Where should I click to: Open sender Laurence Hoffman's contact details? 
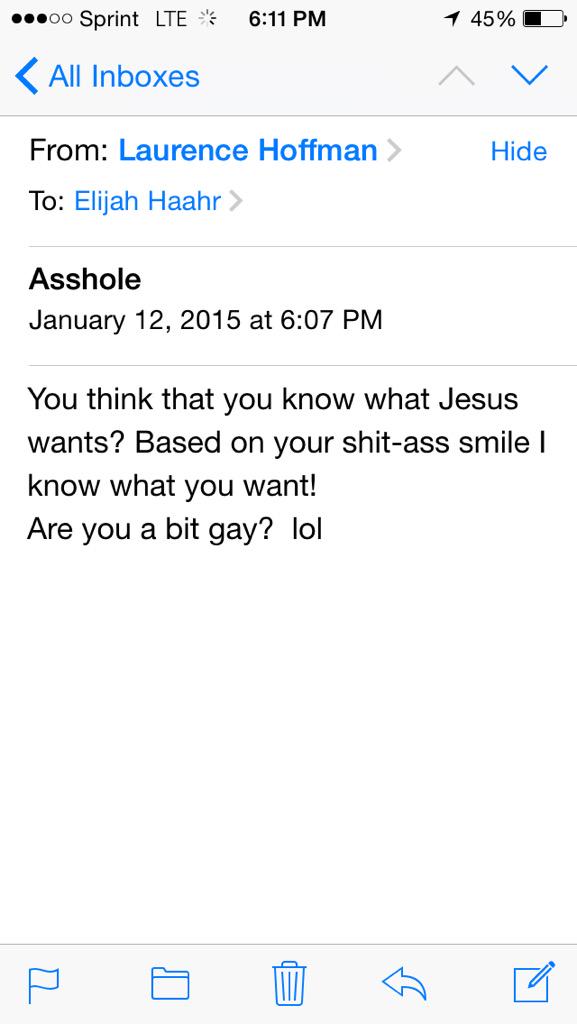coord(259,151)
